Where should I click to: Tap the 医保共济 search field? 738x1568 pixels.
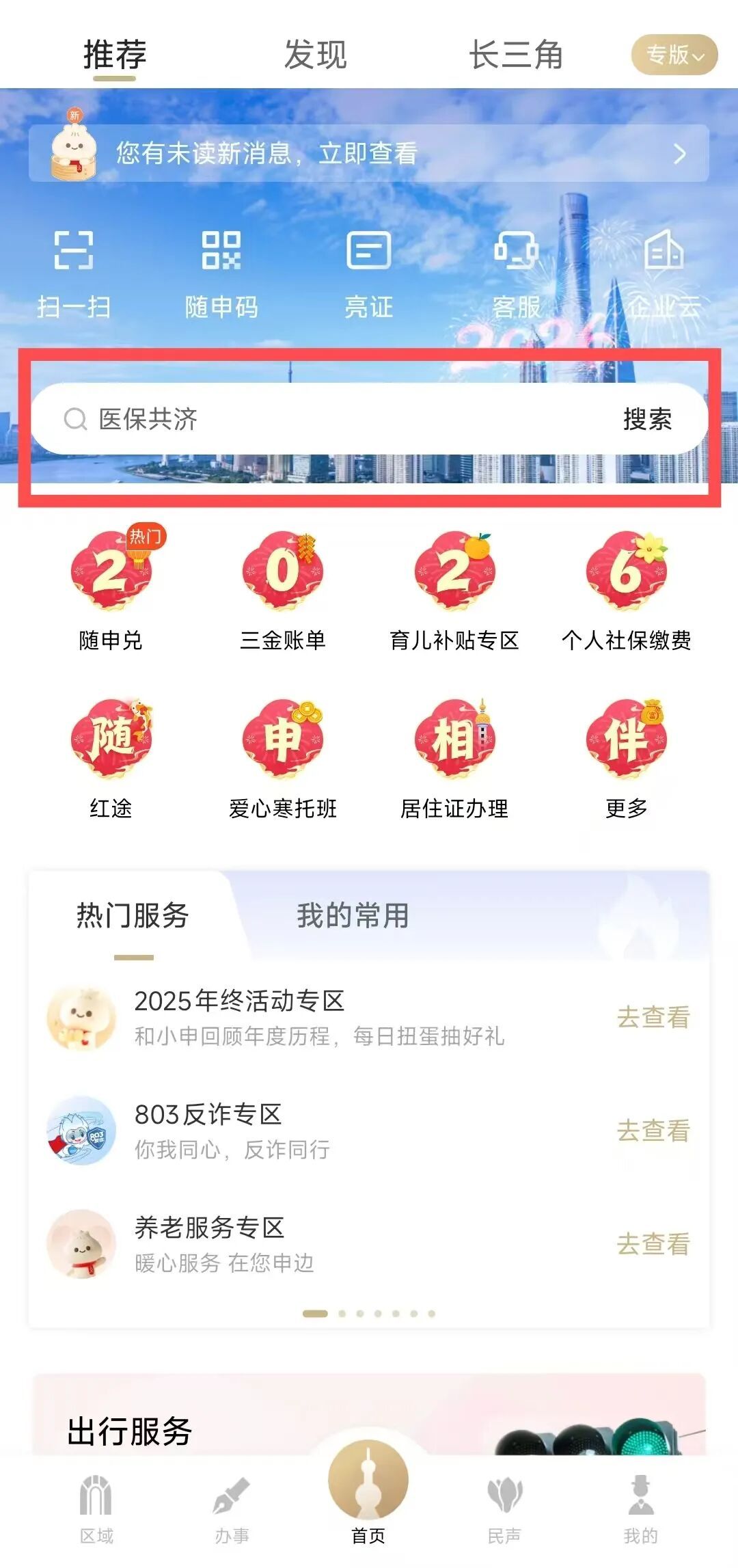[328, 419]
